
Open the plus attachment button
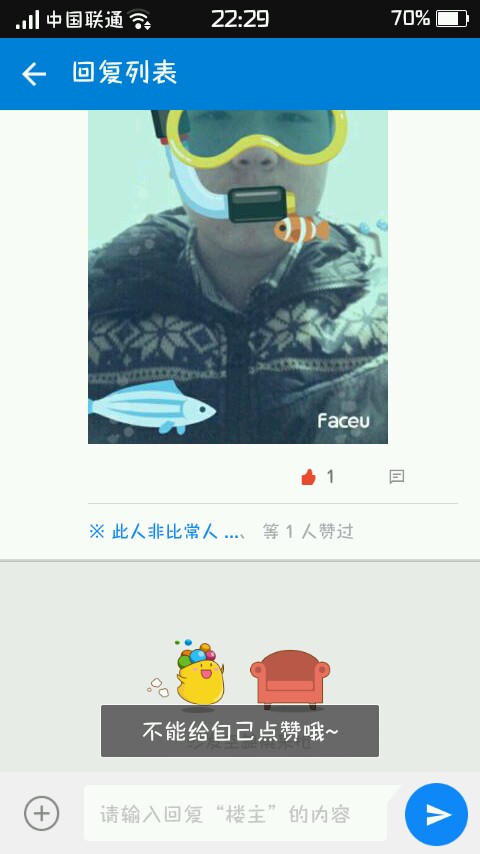pos(41,814)
